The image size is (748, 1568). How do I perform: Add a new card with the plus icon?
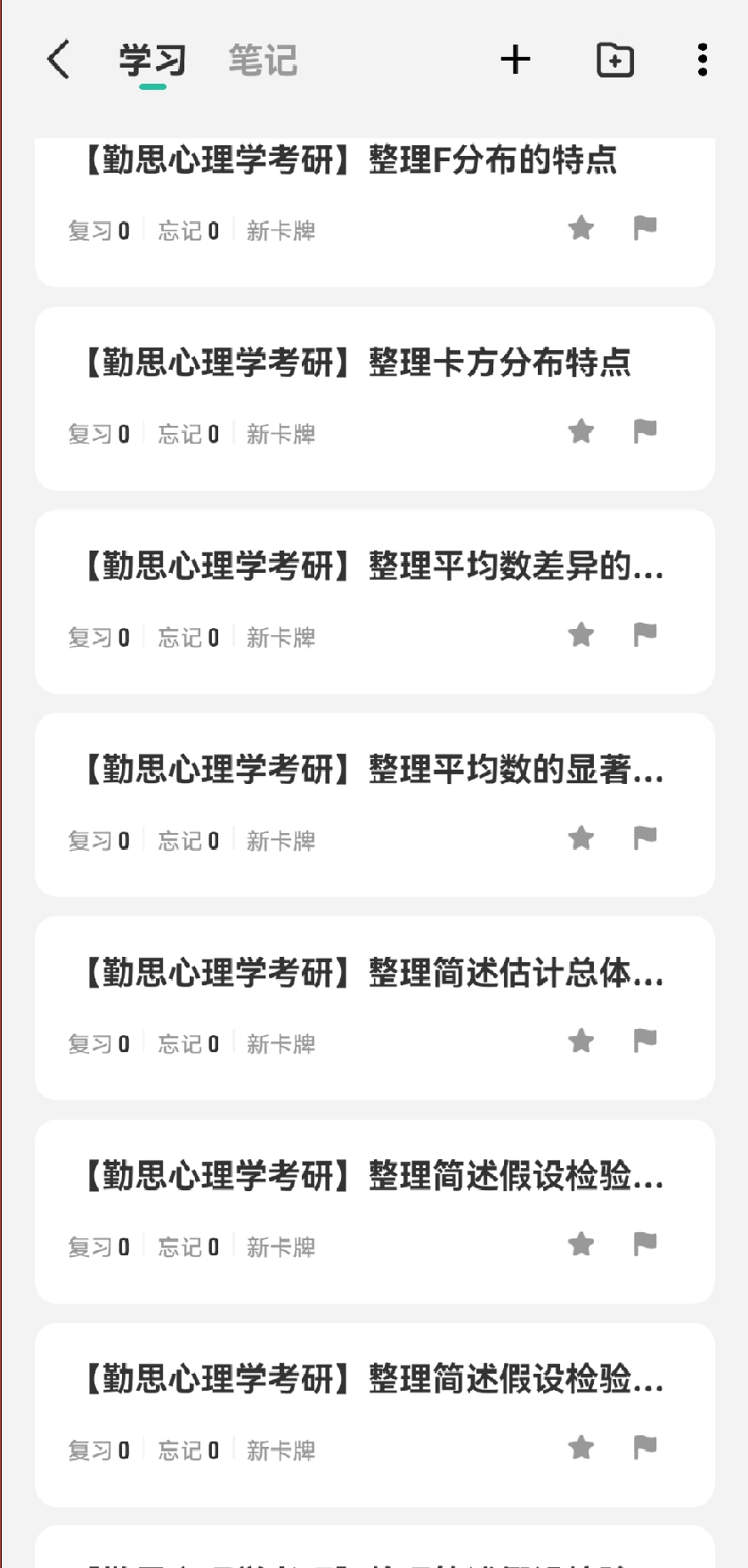tap(516, 60)
